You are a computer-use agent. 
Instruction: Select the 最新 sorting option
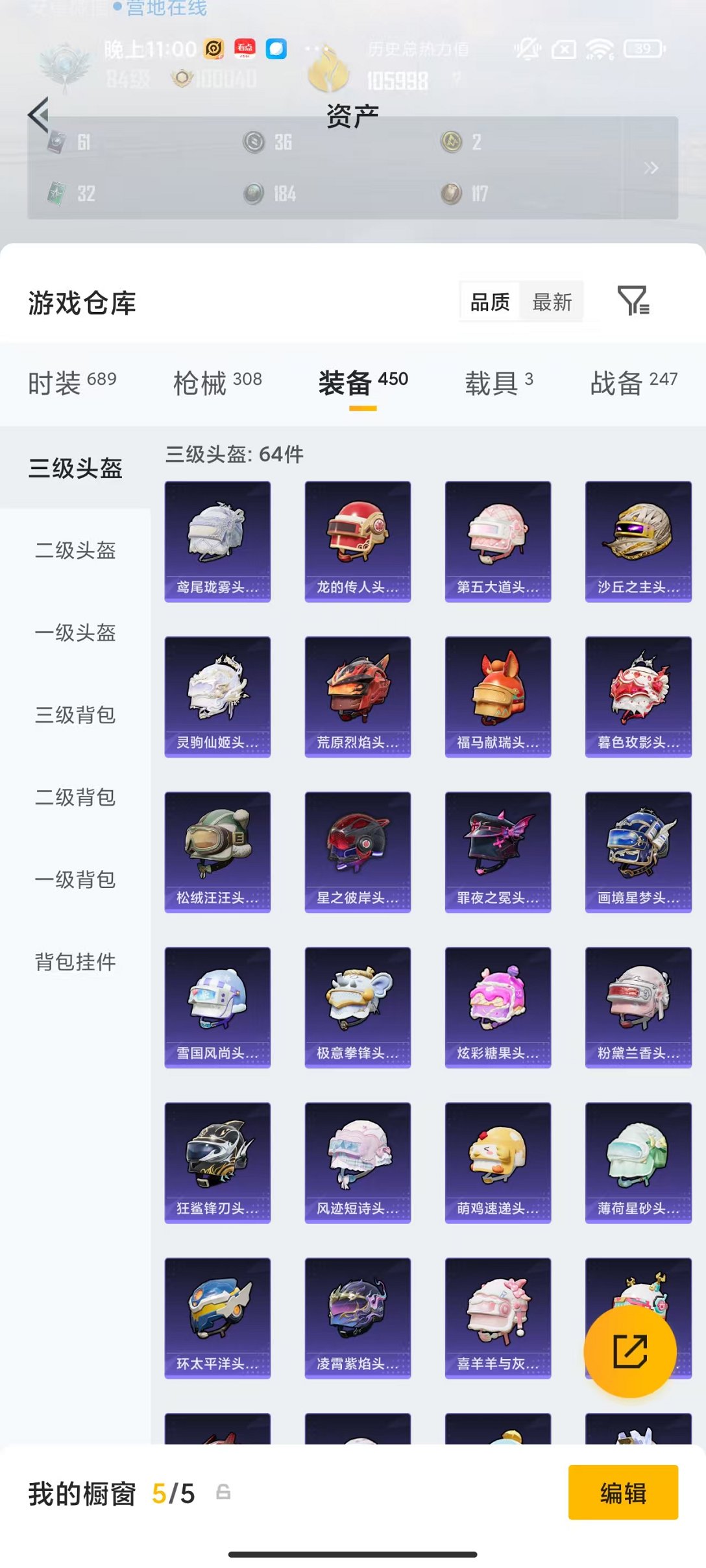552,302
